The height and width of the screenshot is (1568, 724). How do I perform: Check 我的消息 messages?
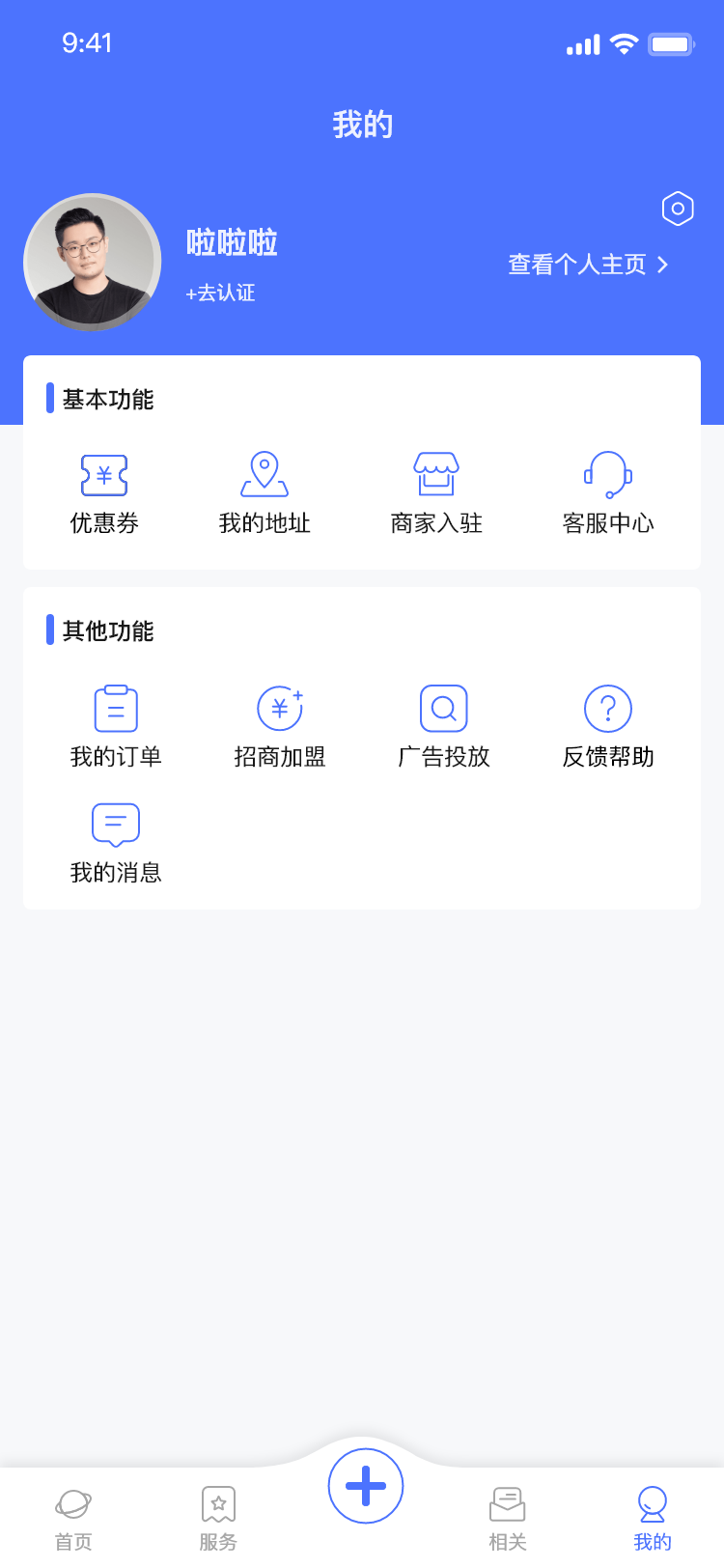coord(116,843)
